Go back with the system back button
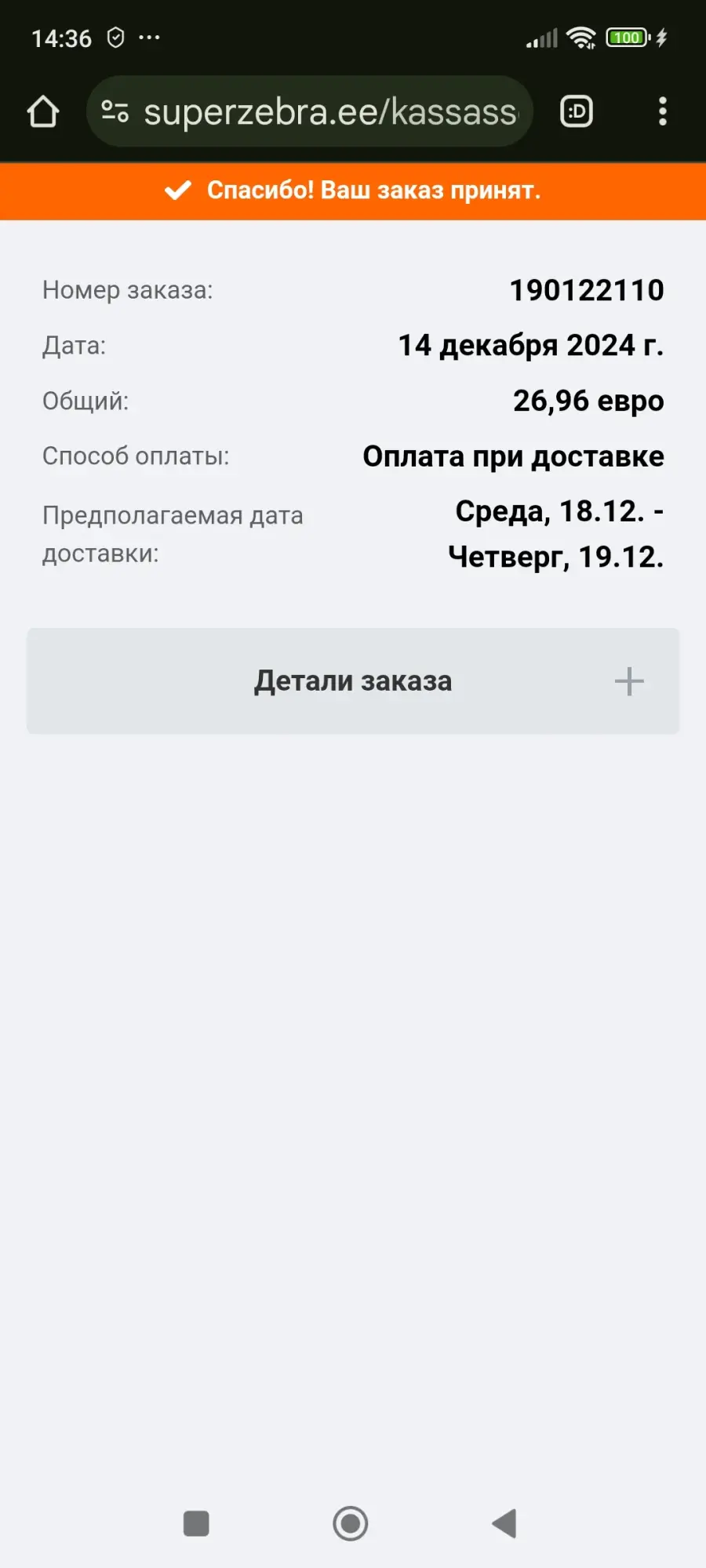This screenshot has width=706, height=1568. pos(504,1523)
